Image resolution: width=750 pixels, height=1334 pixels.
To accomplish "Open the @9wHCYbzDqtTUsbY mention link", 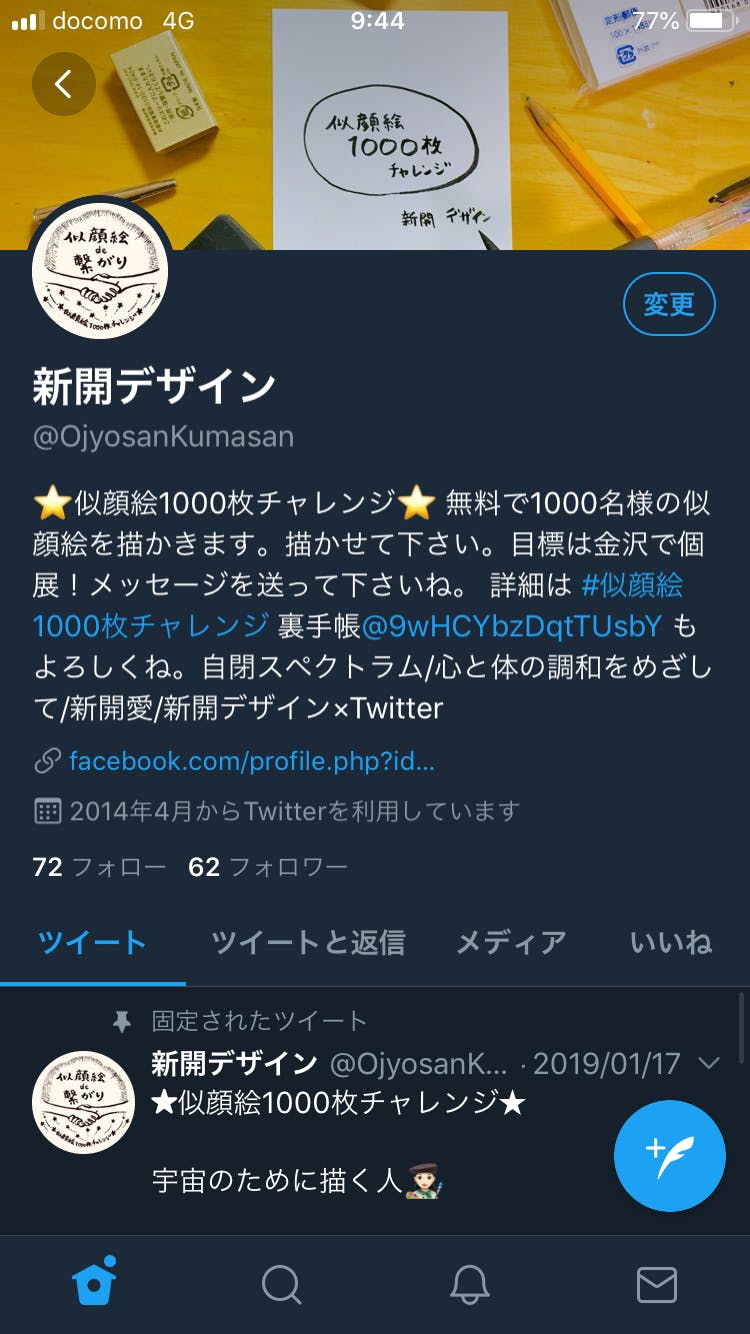I will click(512, 626).
